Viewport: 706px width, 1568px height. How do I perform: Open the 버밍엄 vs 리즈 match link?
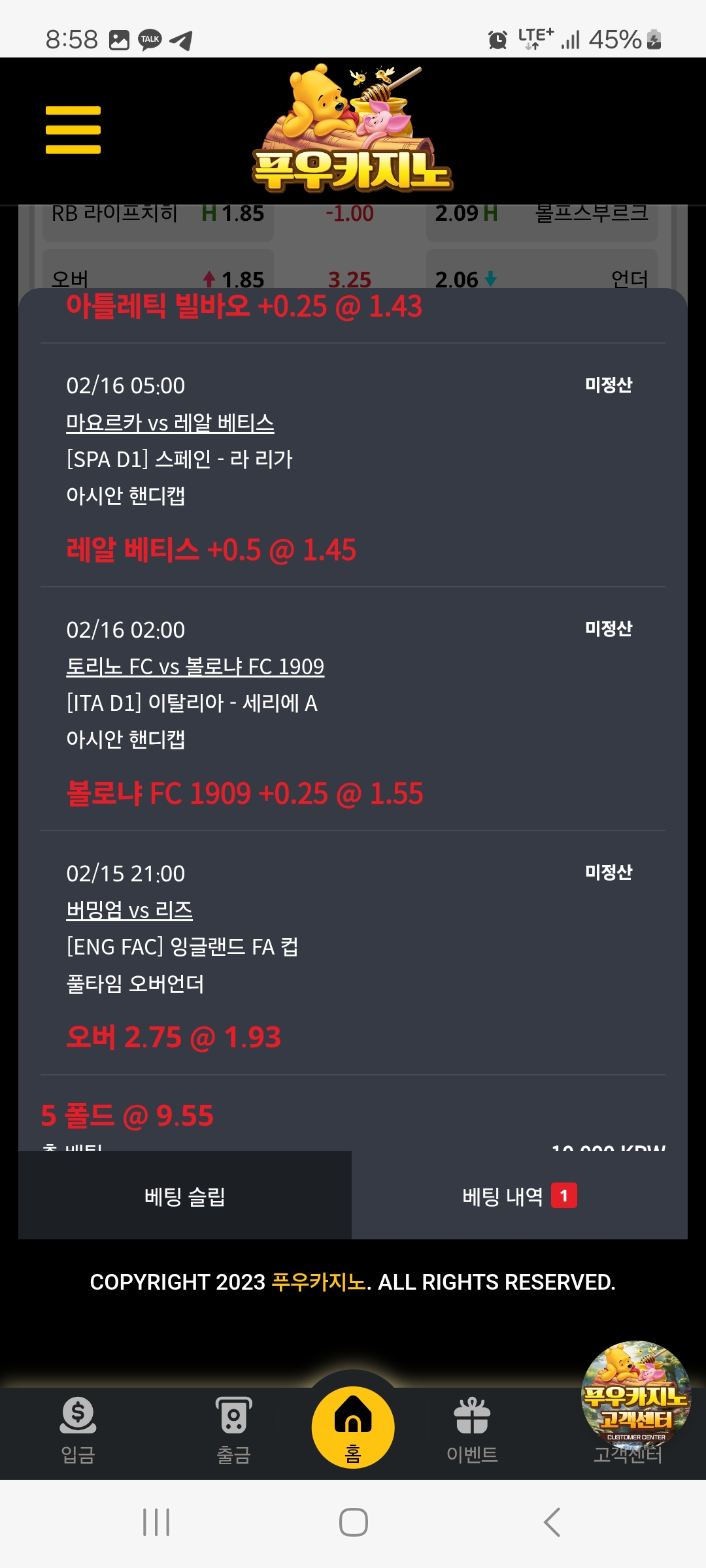[129, 910]
